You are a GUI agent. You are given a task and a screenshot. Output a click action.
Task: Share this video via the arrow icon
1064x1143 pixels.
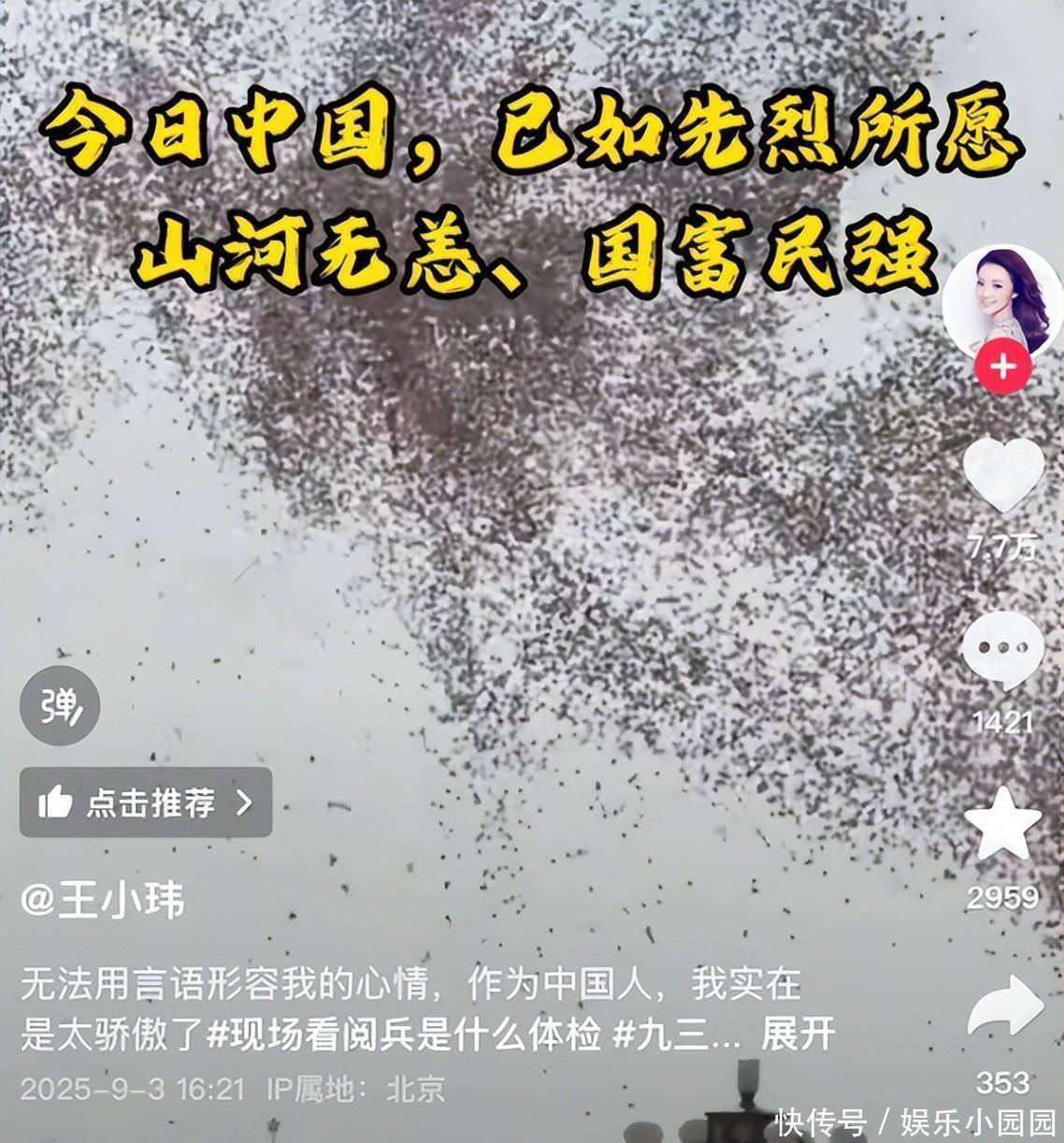1004,1006
